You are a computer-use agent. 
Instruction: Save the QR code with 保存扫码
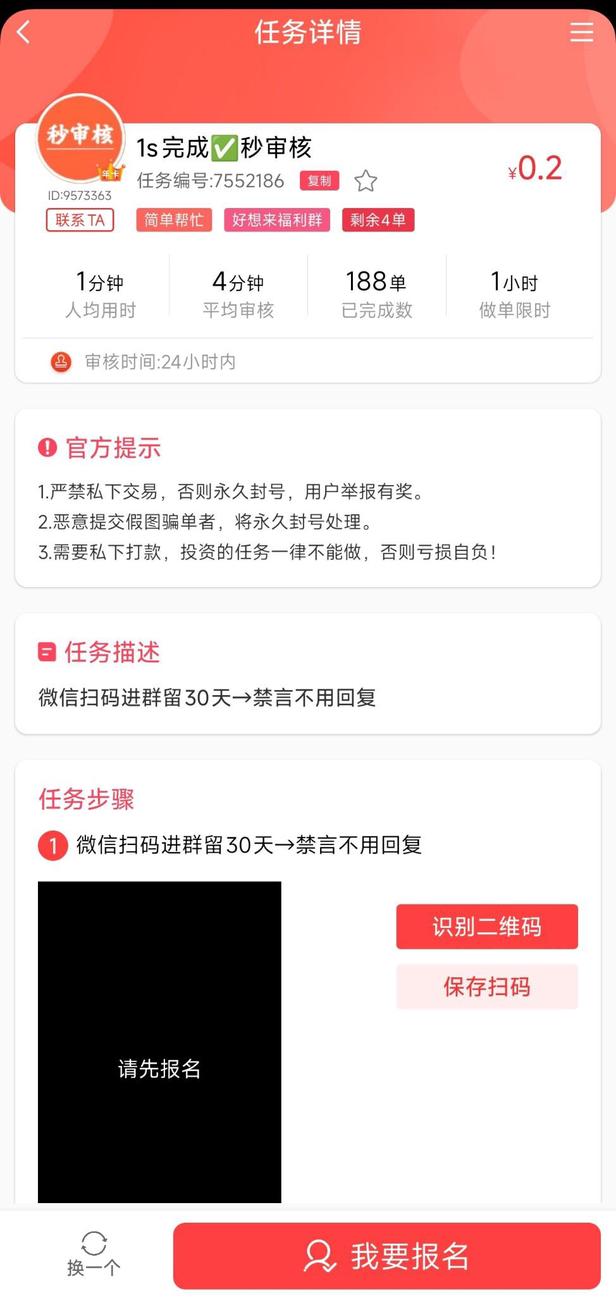pos(487,987)
